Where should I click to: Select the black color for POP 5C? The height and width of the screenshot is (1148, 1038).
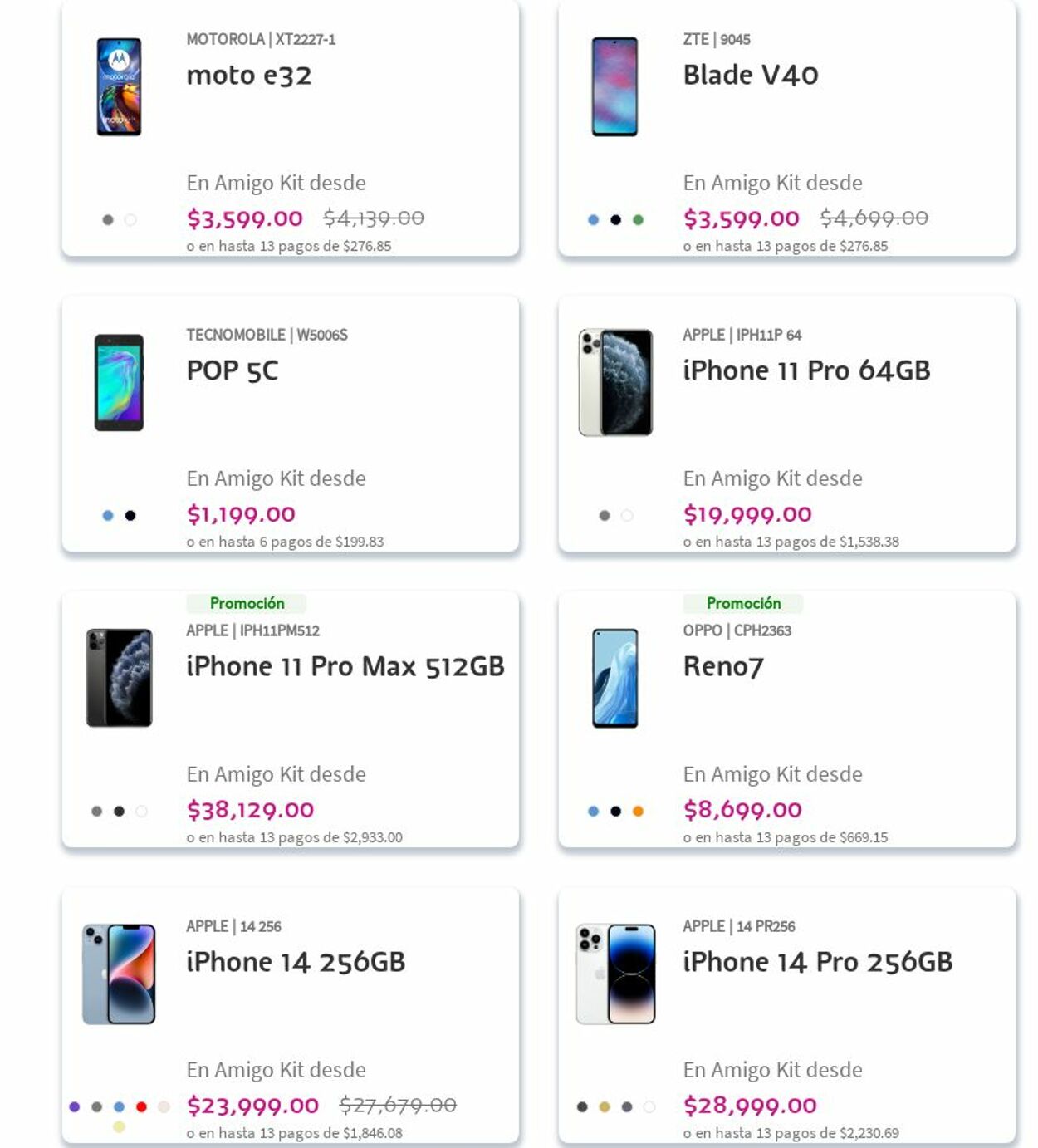click(x=130, y=516)
